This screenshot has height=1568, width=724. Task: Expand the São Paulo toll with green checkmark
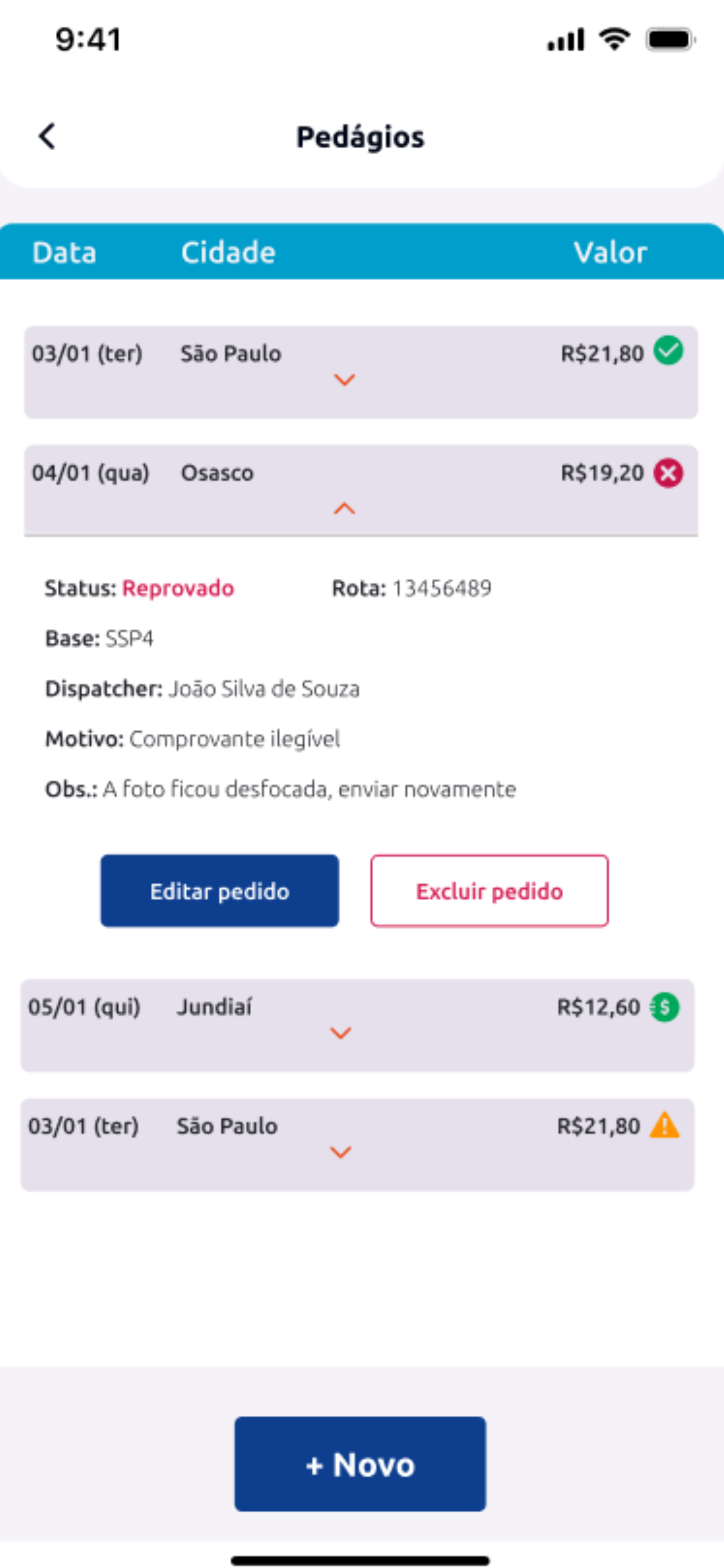pyautogui.click(x=345, y=380)
